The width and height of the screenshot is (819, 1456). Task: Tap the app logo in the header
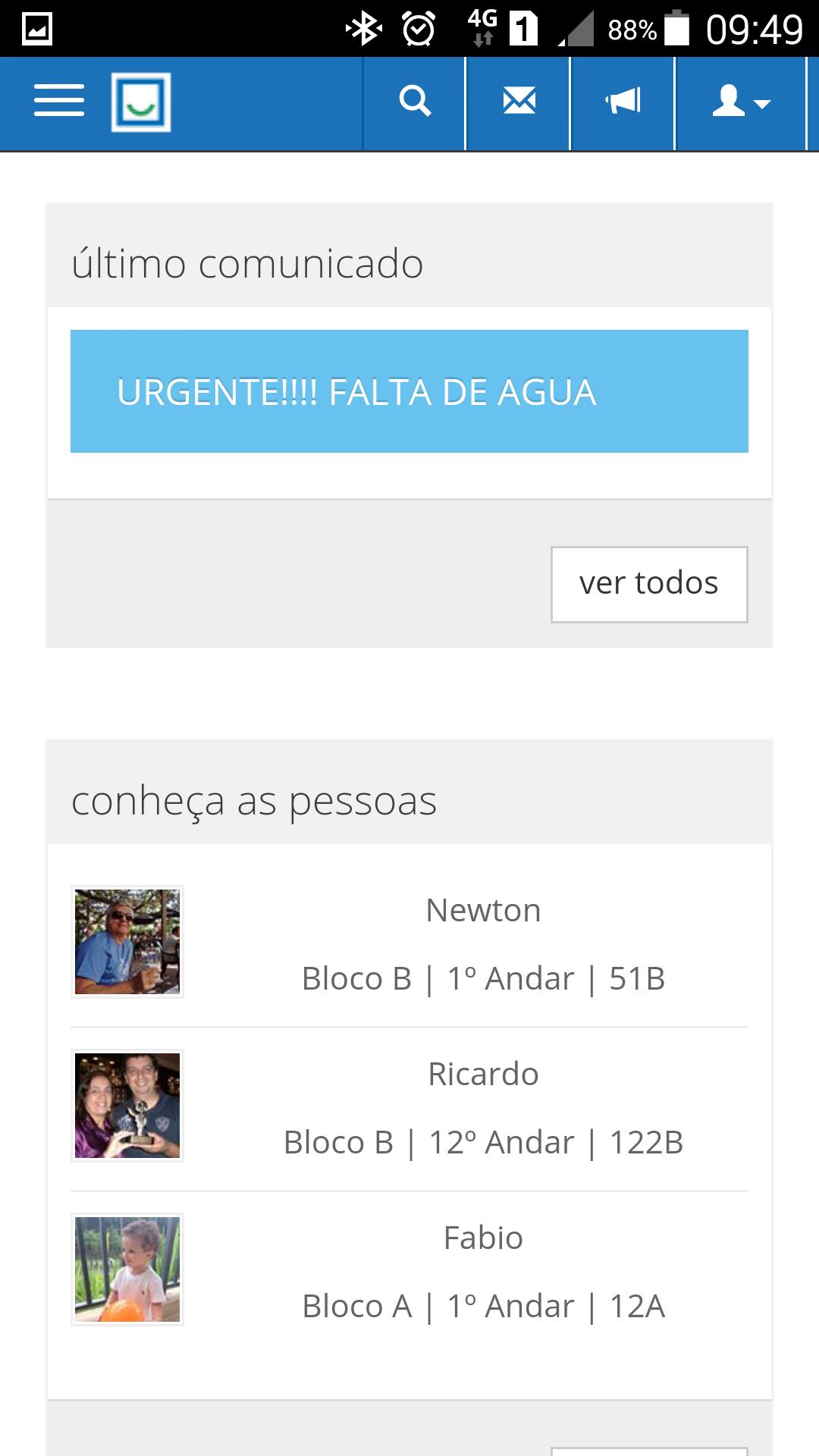click(141, 102)
